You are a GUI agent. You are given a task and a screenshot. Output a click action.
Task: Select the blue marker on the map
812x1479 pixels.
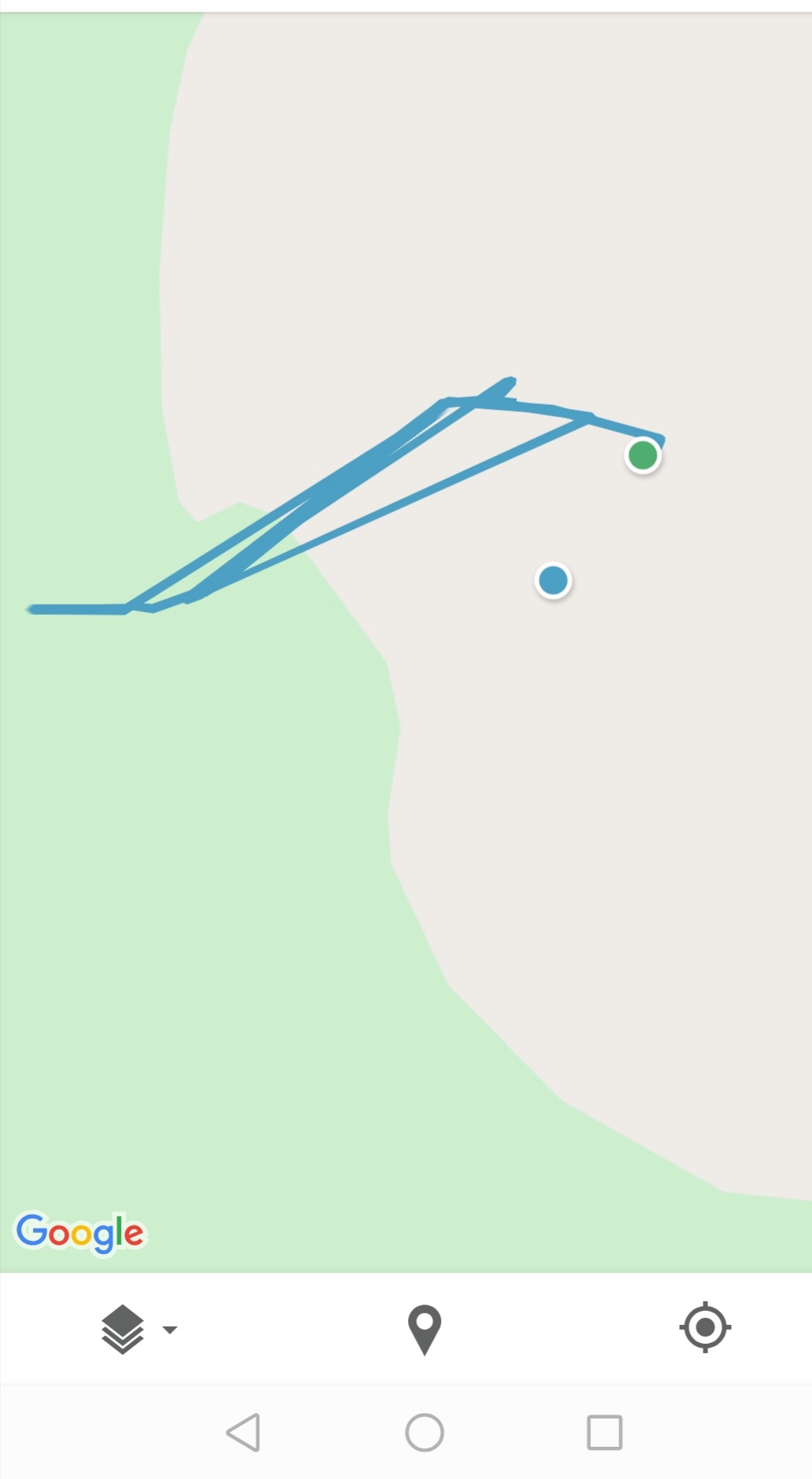553,581
